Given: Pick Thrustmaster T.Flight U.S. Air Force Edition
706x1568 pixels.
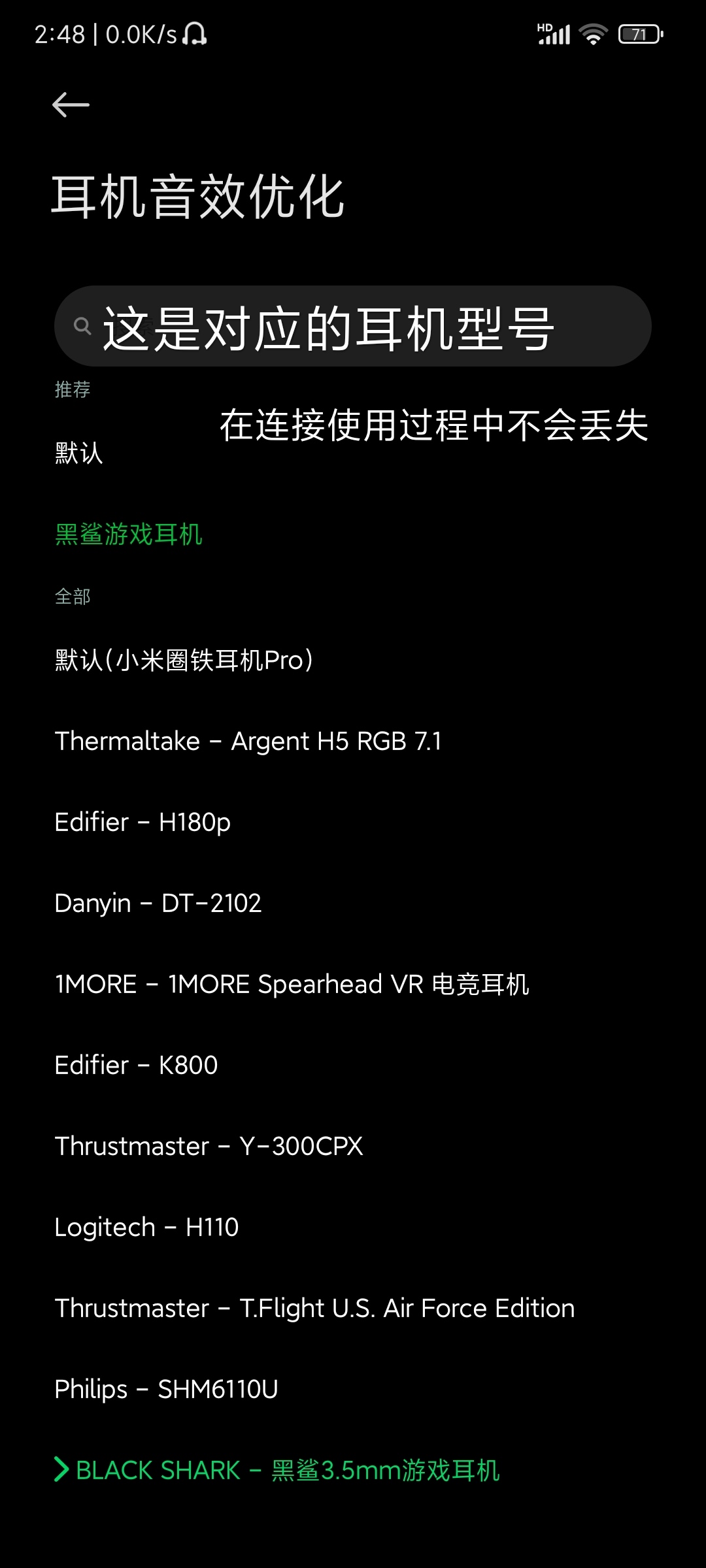Looking at the screenshot, I should click(x=314, y=1308).
